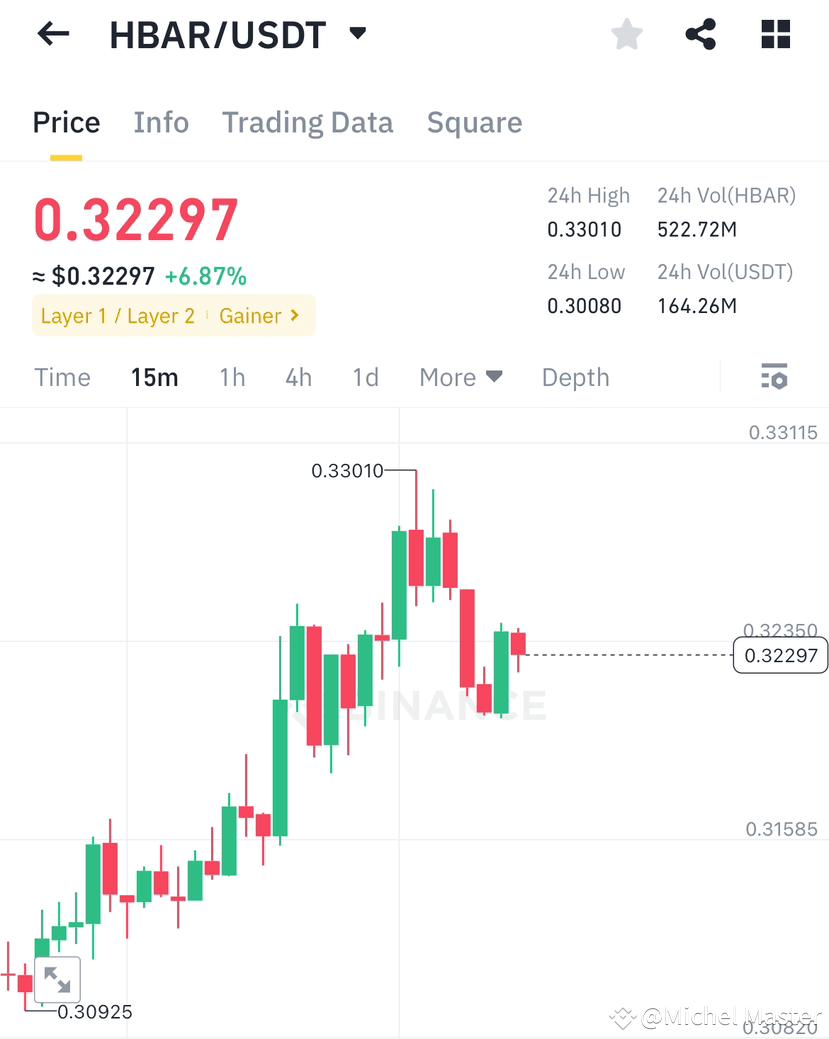Image resolution: width=829 pixels, height=1039 pixels.
Task: Open the Square tab
Action: pyautogui.click(x=474, y=122)
